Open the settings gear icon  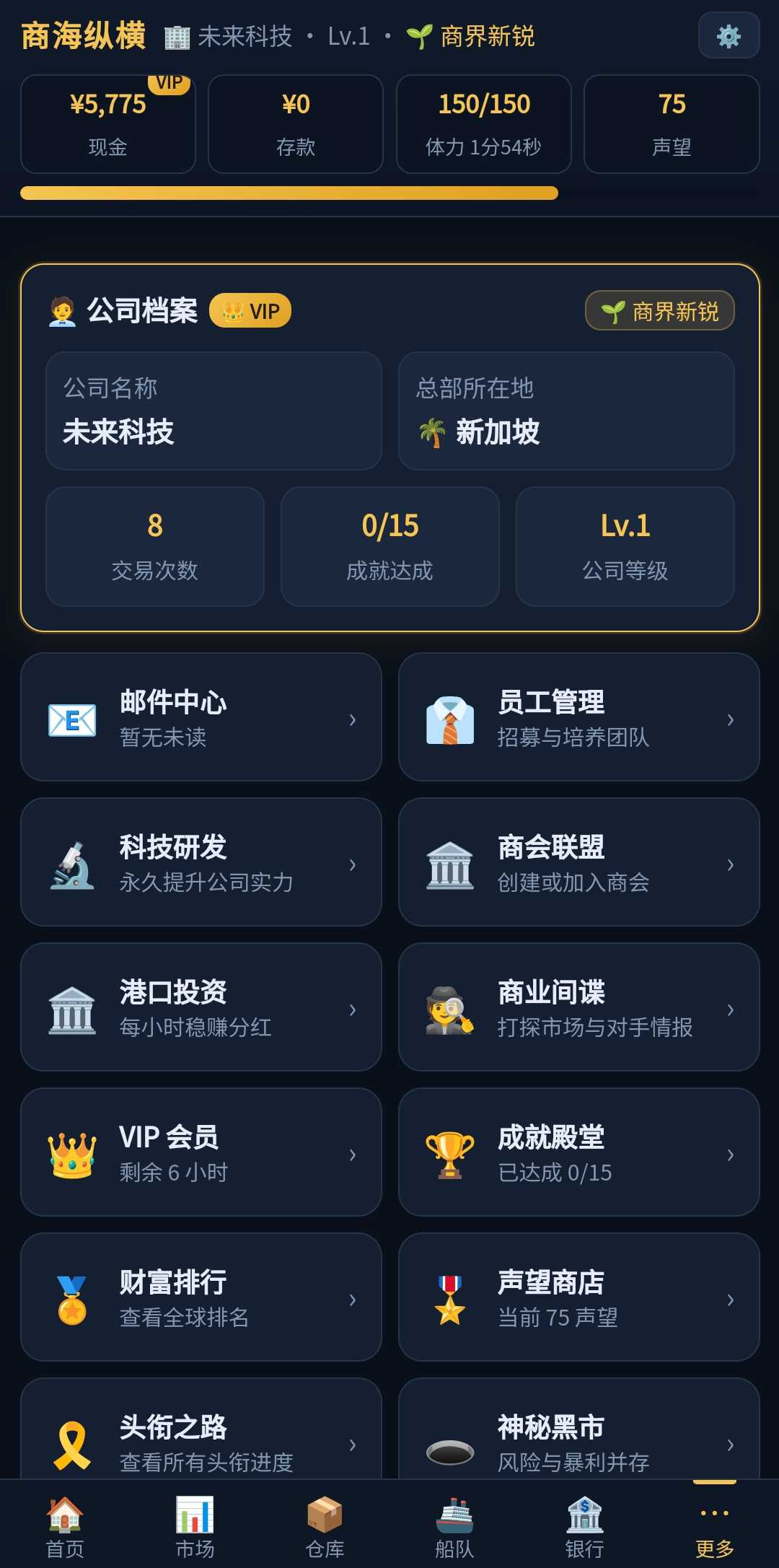click(729, 35)
